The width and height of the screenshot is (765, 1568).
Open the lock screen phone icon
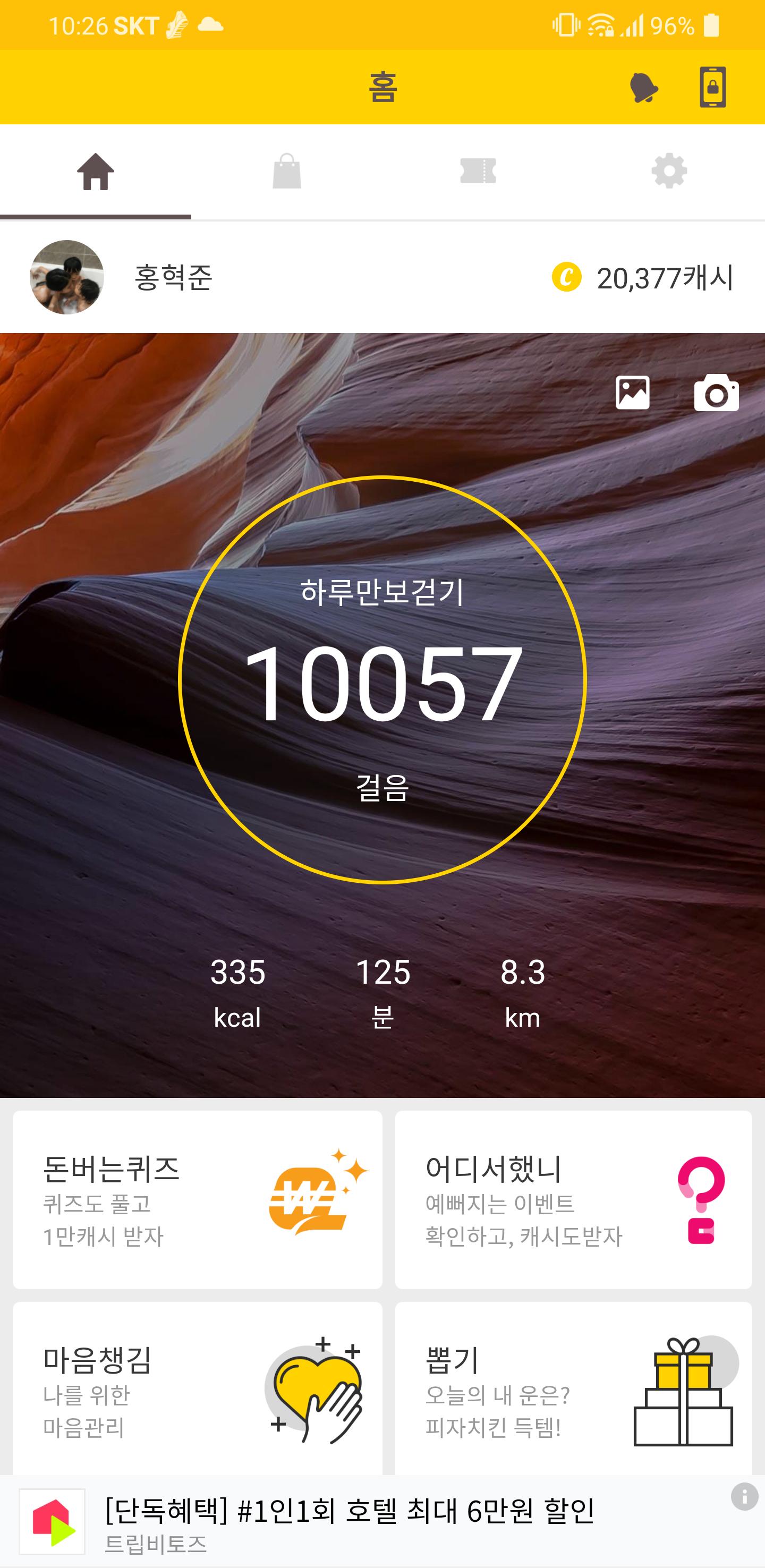[x=712, y=88]
